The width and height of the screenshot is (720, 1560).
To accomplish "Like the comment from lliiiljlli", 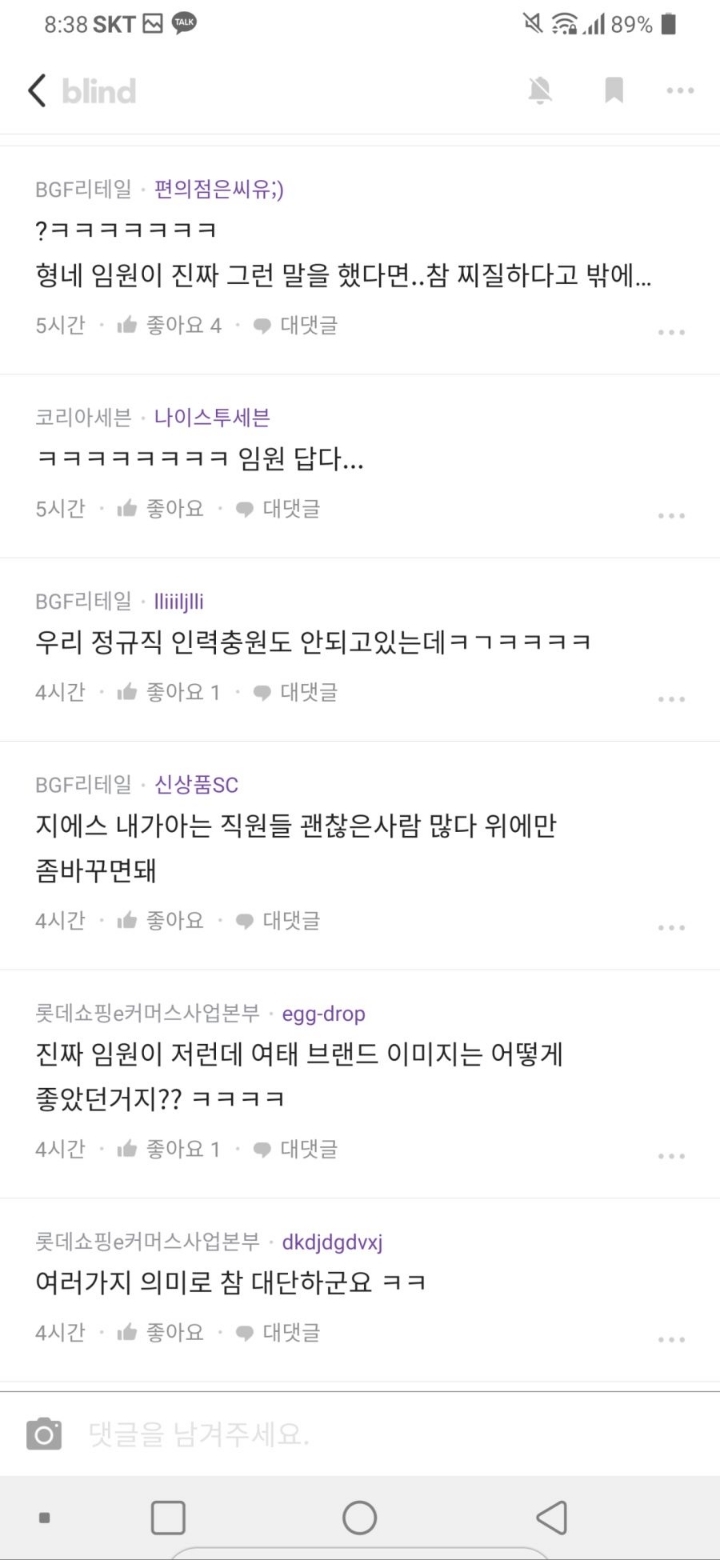I will [170, 691].
